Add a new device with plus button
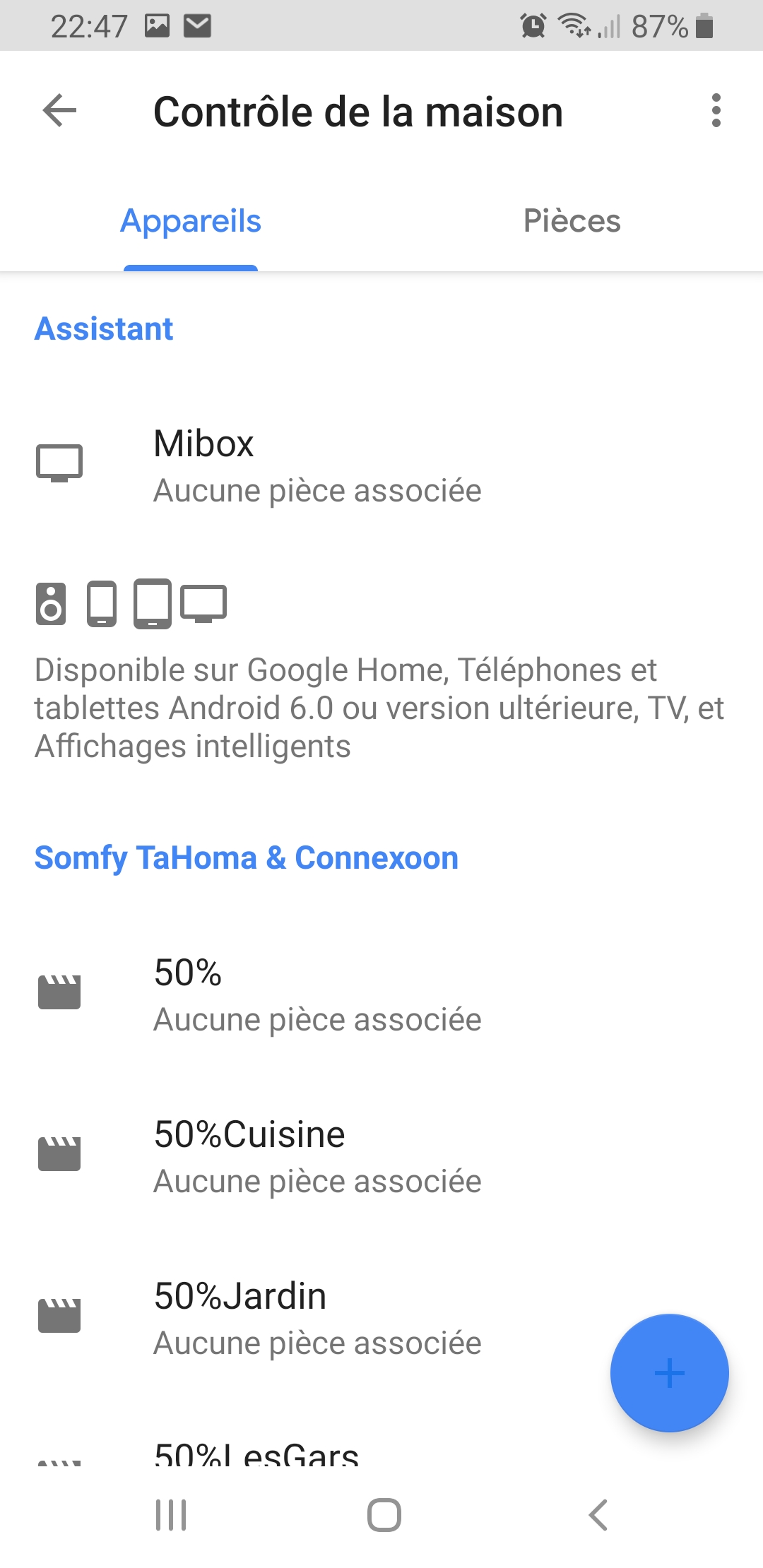This screenshot has height=1568, width=763. pyautogui.click(x=669, y=1373)
